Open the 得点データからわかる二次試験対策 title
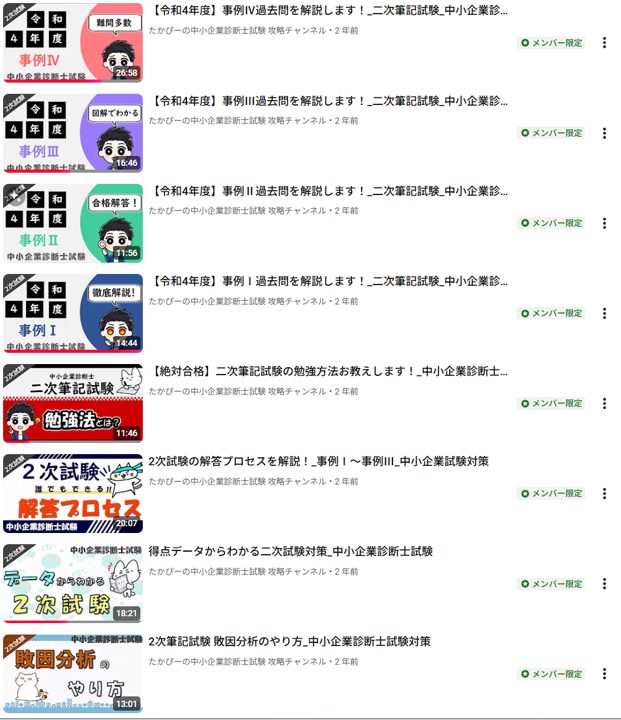 tap(290, 551)
